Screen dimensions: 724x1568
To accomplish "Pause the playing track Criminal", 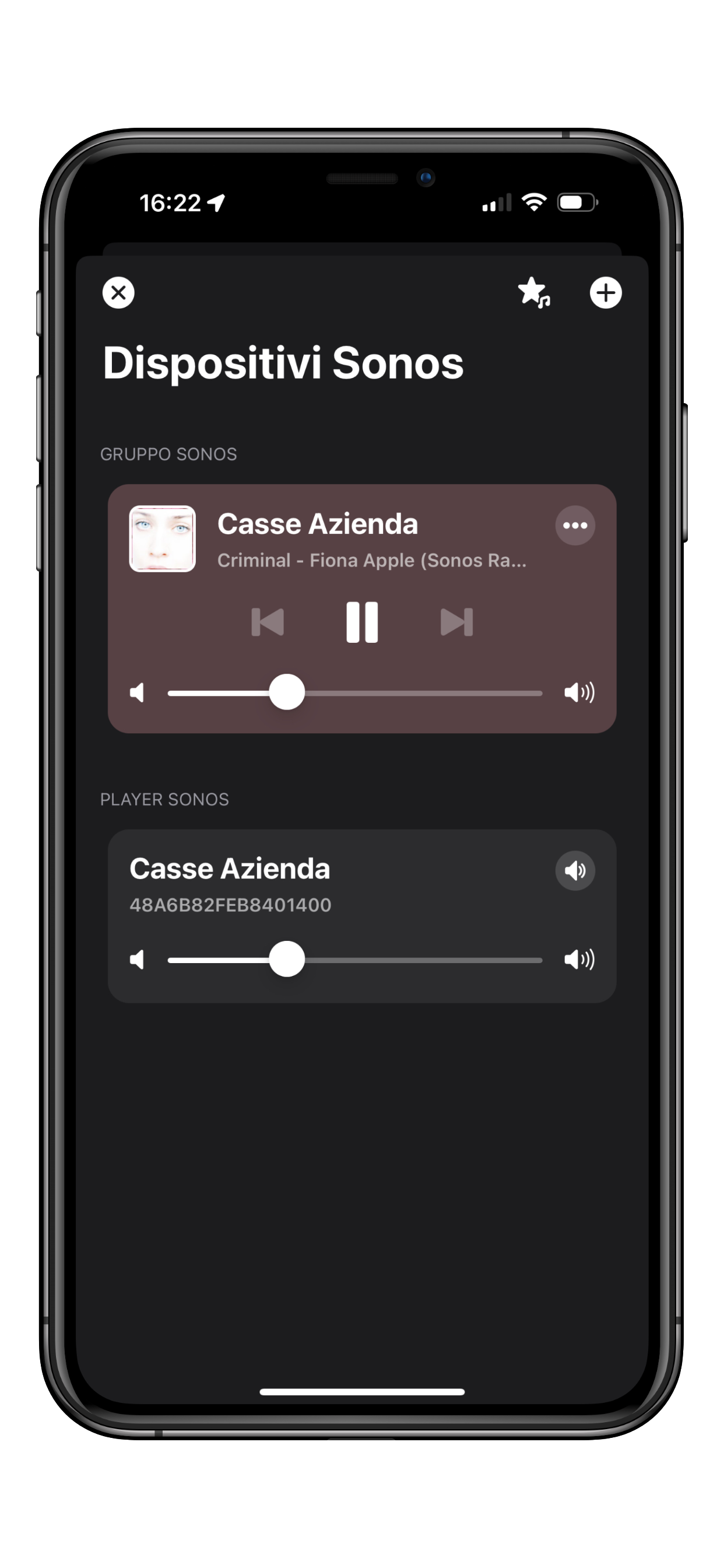I will pyautogui.click(x=362, y=622).
